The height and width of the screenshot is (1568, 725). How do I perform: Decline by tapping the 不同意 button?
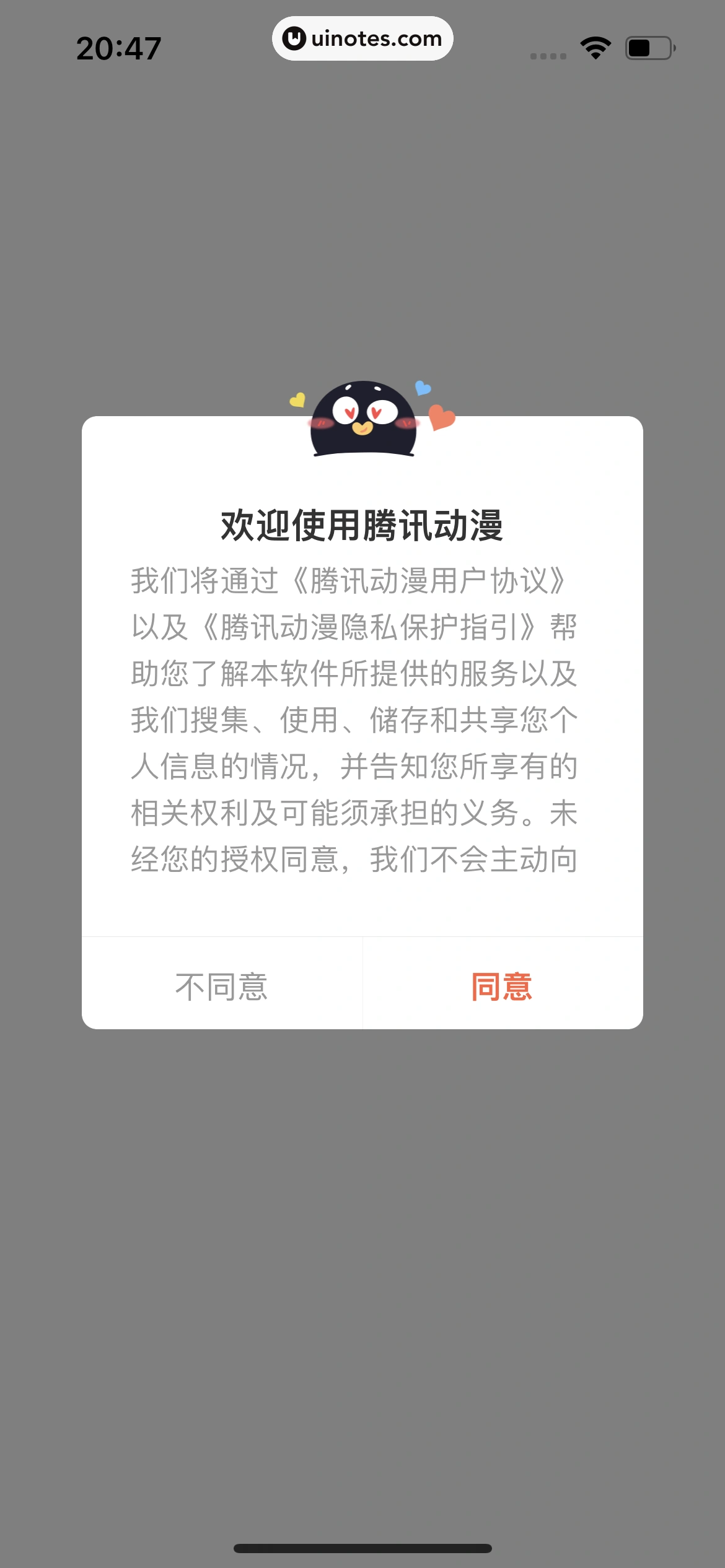(x=222, y=987)
